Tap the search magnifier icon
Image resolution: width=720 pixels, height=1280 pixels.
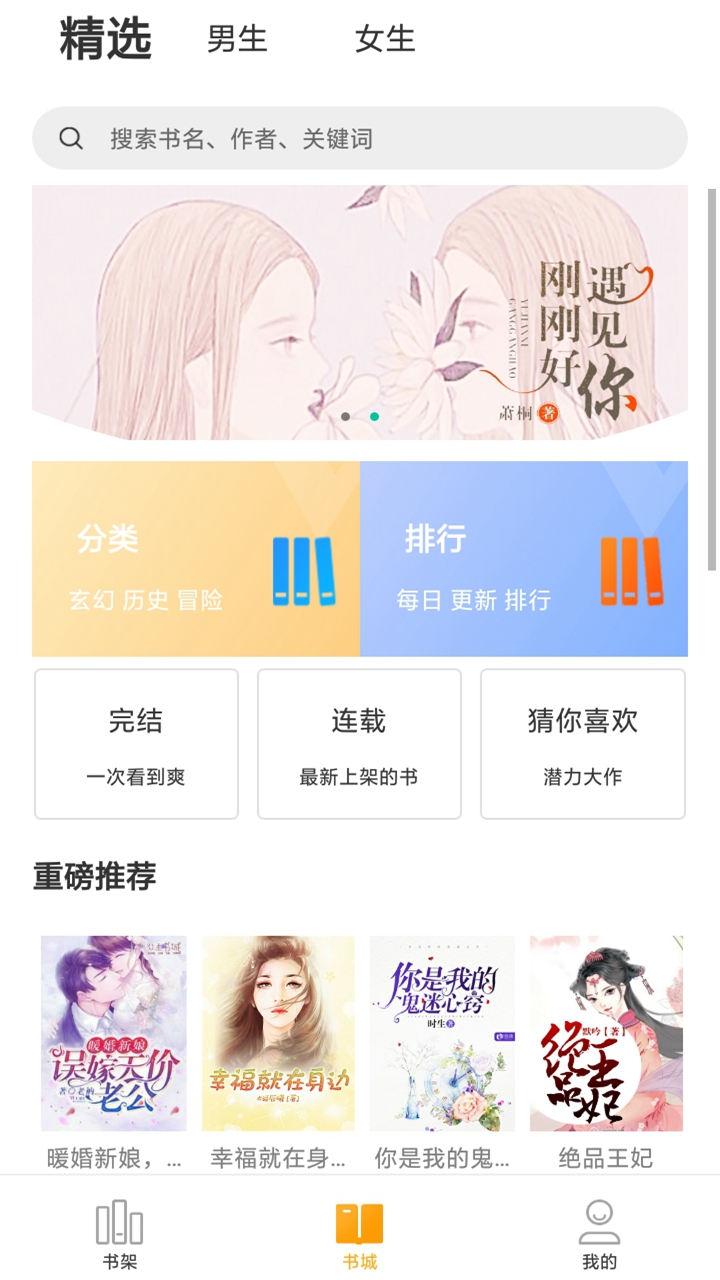point(70,137)
